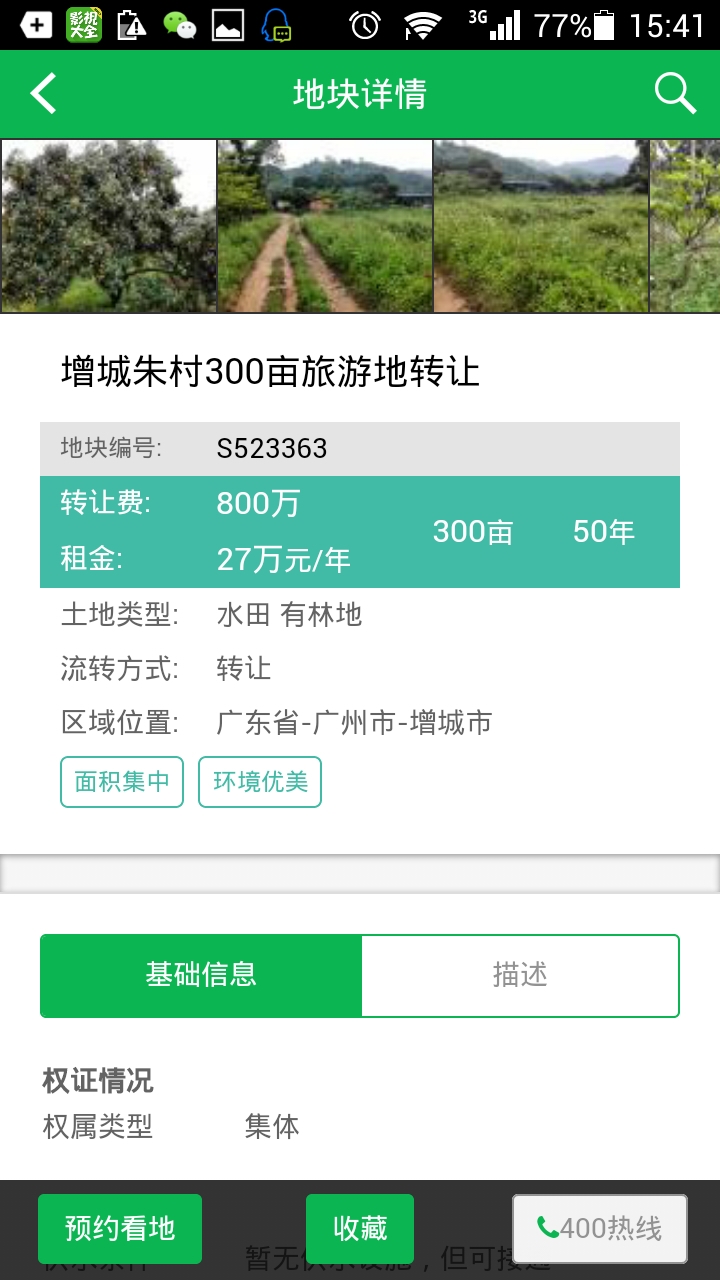Go back using the header arrow
Screen dimensions: 720x1280
click(x=44, y=94)
